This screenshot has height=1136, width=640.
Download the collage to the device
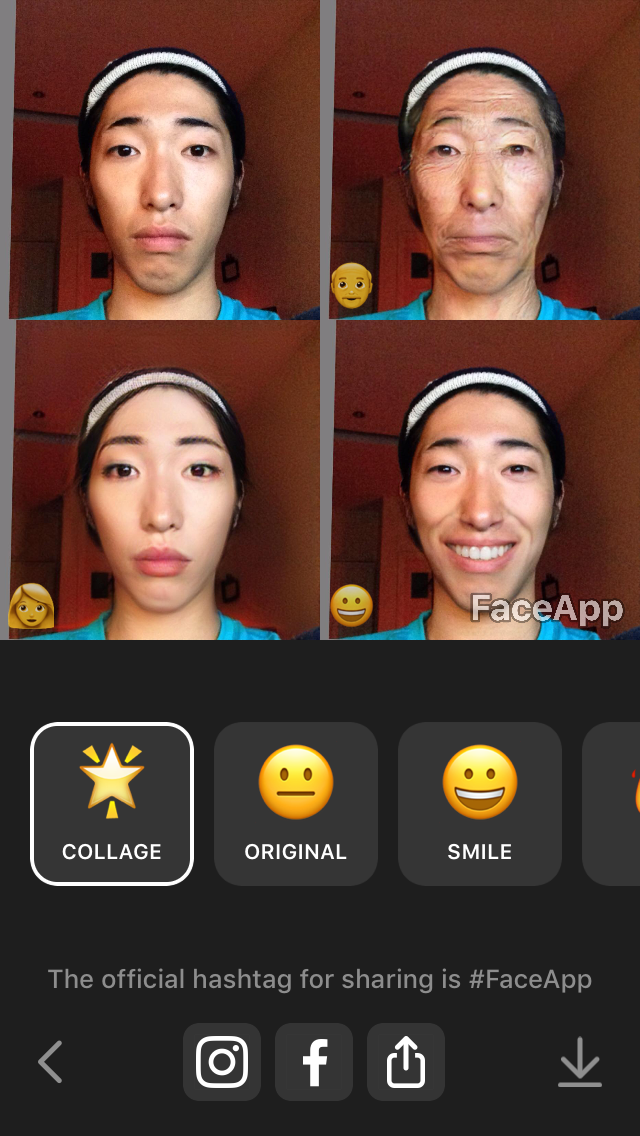tap(580, 1064)
